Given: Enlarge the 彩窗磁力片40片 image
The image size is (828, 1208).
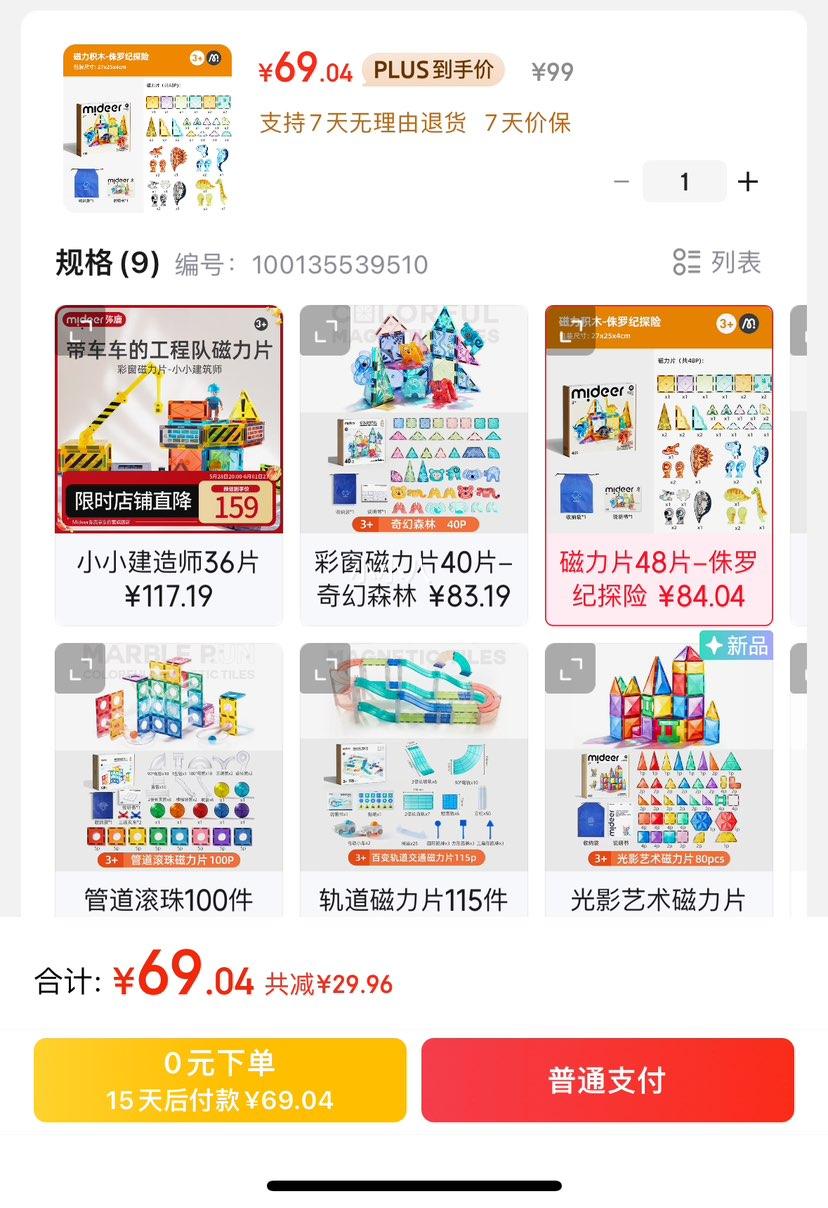Looking at the screenshot, I should 325,331.
